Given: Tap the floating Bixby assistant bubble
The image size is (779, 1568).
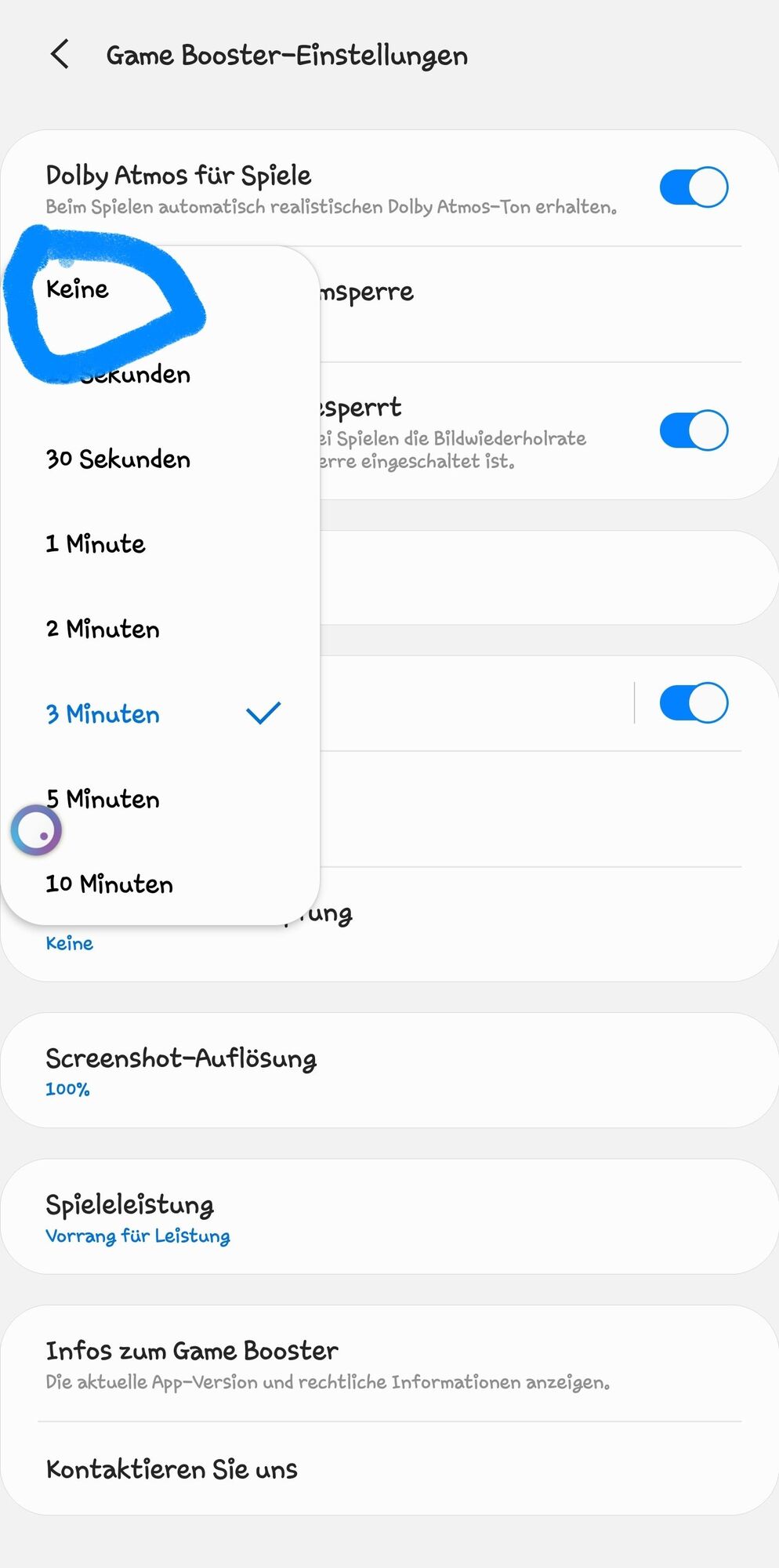Looking at the screenshot, I should (x=36, y=830).
